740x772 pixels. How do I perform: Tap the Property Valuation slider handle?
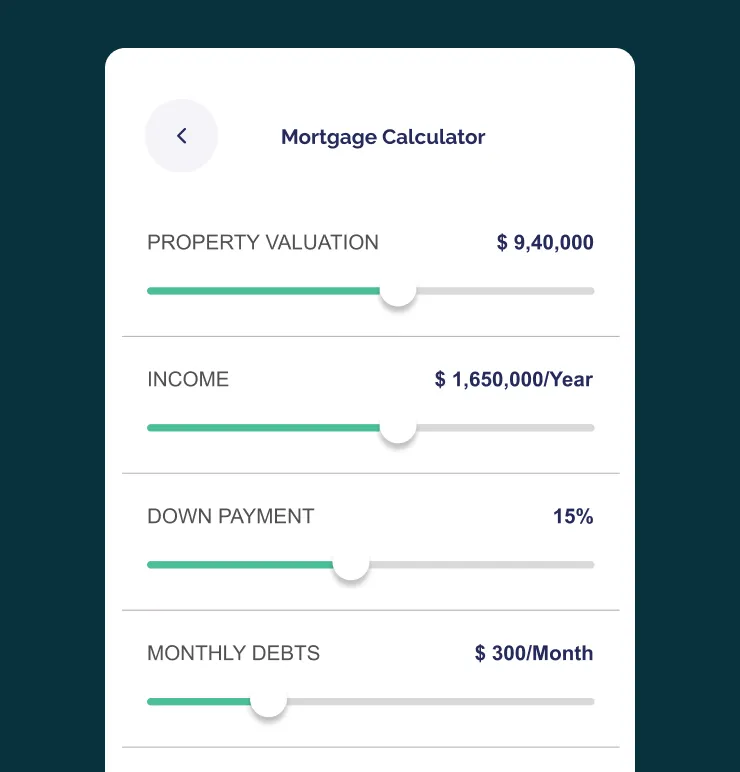[x=398, y=290]
